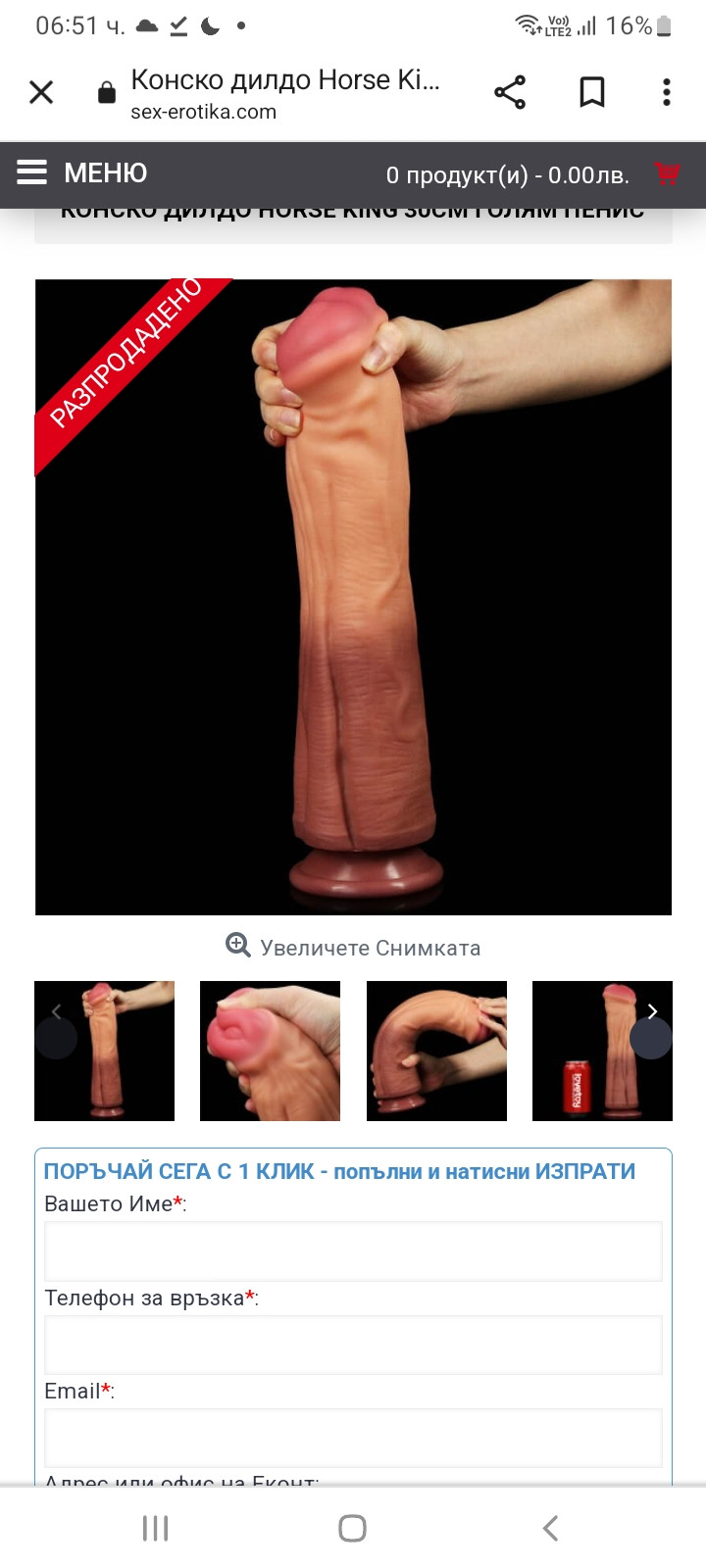
Task: Focus the Вашето Име field
Action: click(x=353, y=1251)
